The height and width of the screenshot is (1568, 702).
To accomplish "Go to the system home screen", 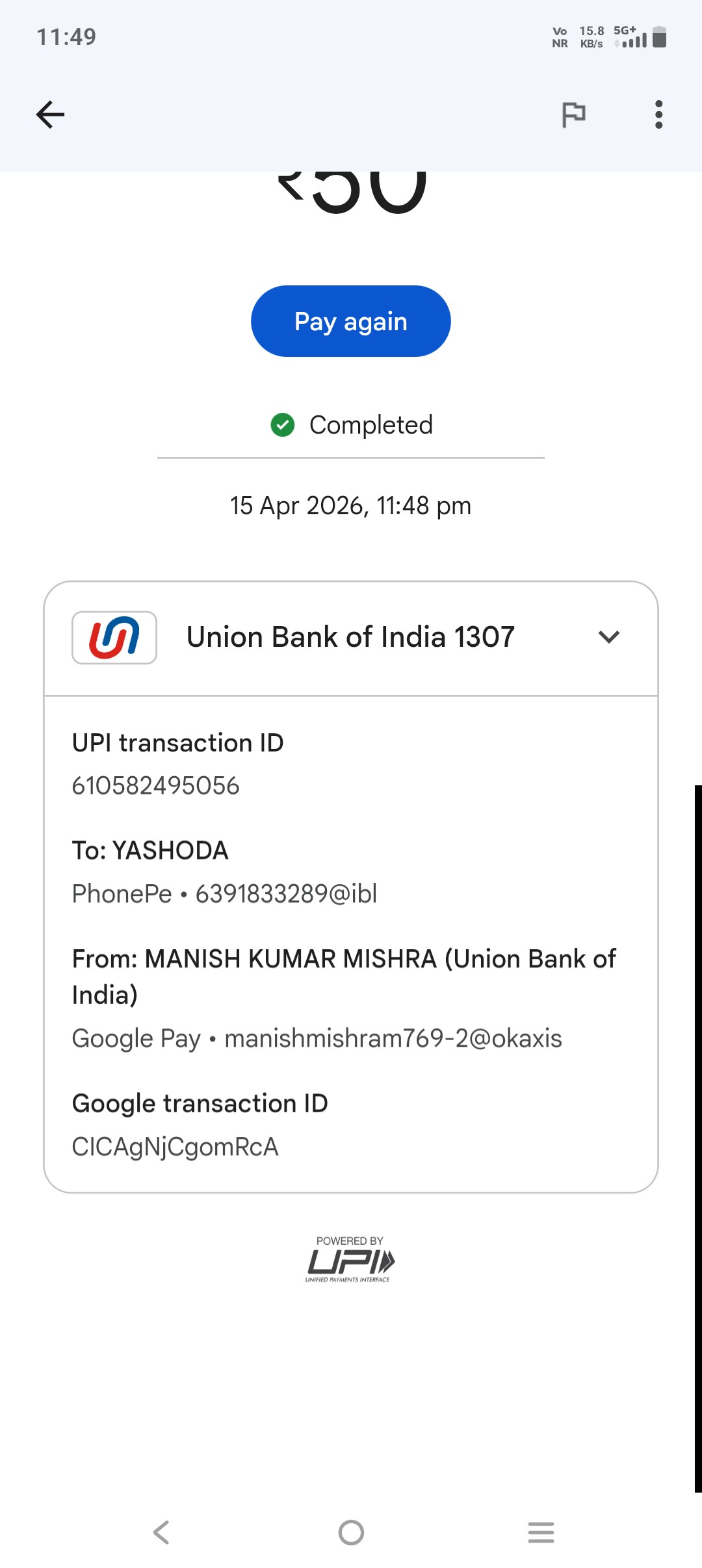I will click(351, 1532).
